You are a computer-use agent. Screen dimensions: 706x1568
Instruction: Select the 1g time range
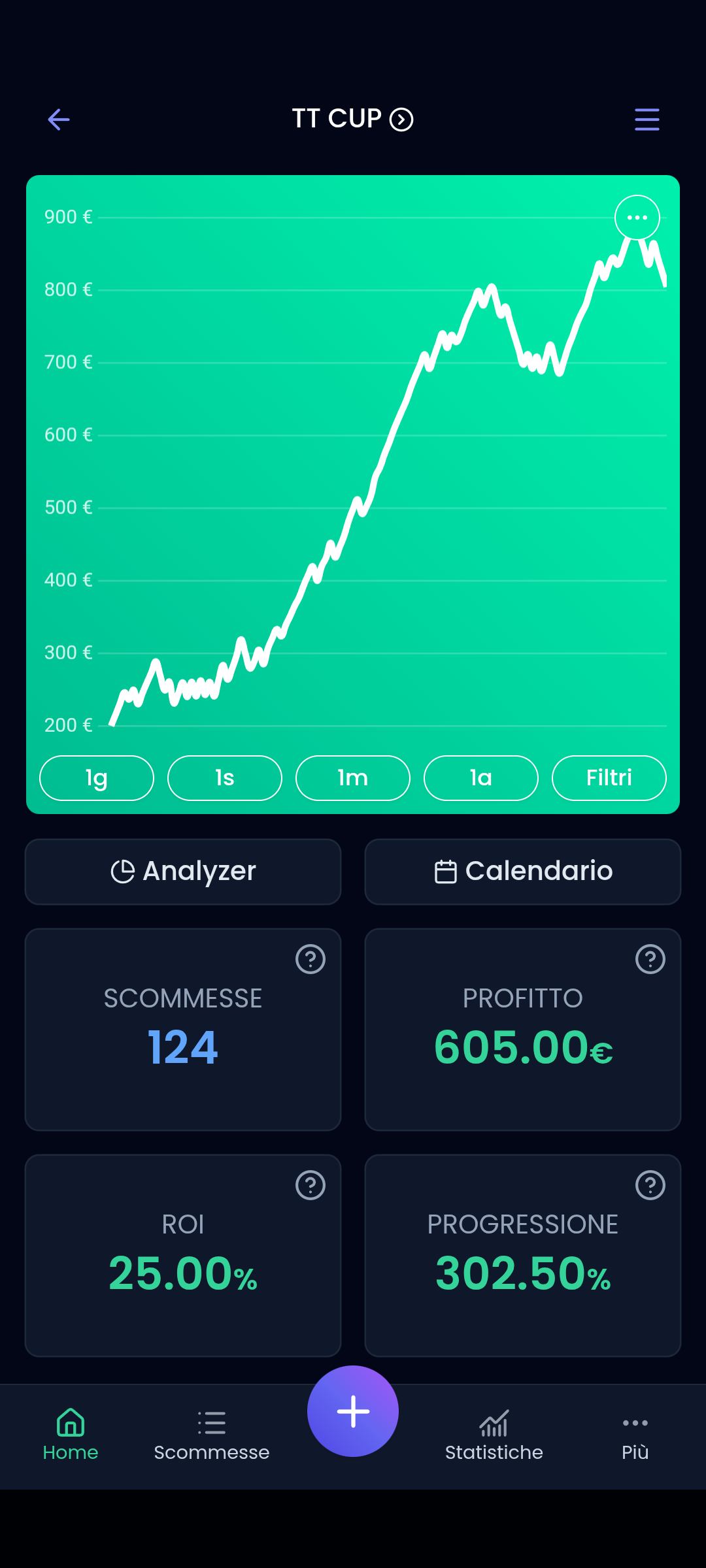97,778
